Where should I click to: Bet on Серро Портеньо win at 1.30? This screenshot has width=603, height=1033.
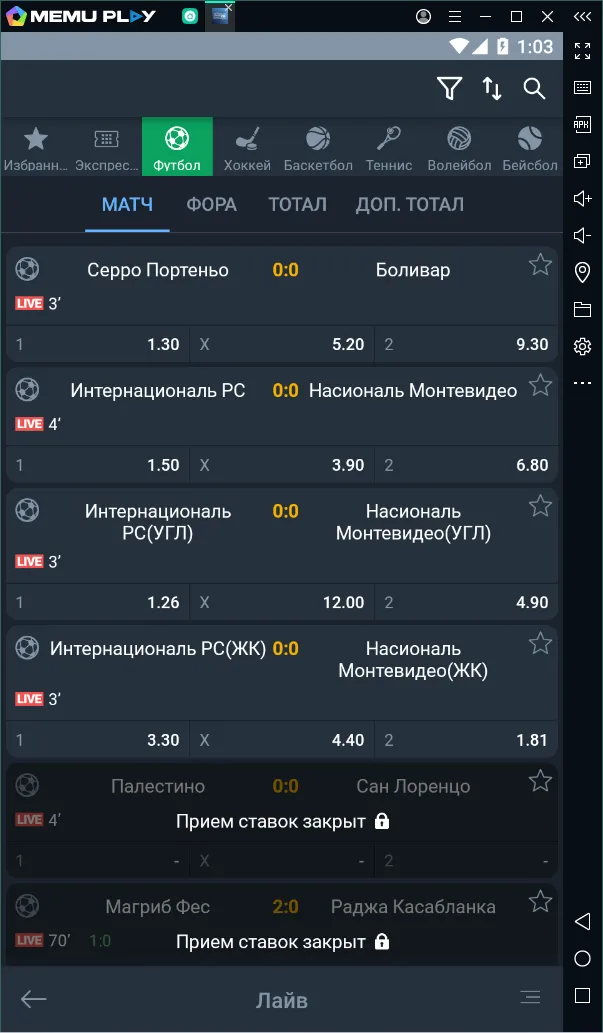98,344
